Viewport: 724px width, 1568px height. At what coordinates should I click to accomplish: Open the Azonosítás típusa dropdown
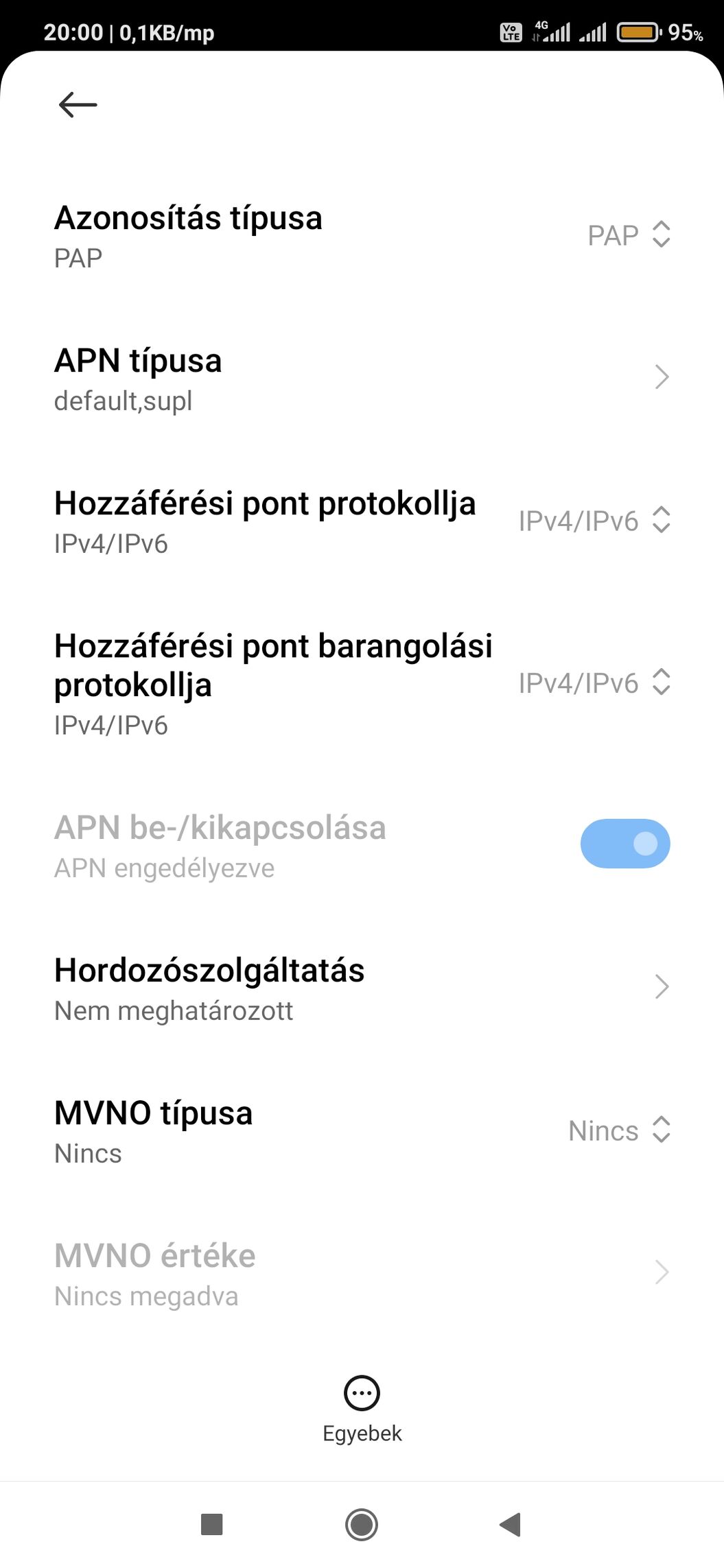[629, 235]
